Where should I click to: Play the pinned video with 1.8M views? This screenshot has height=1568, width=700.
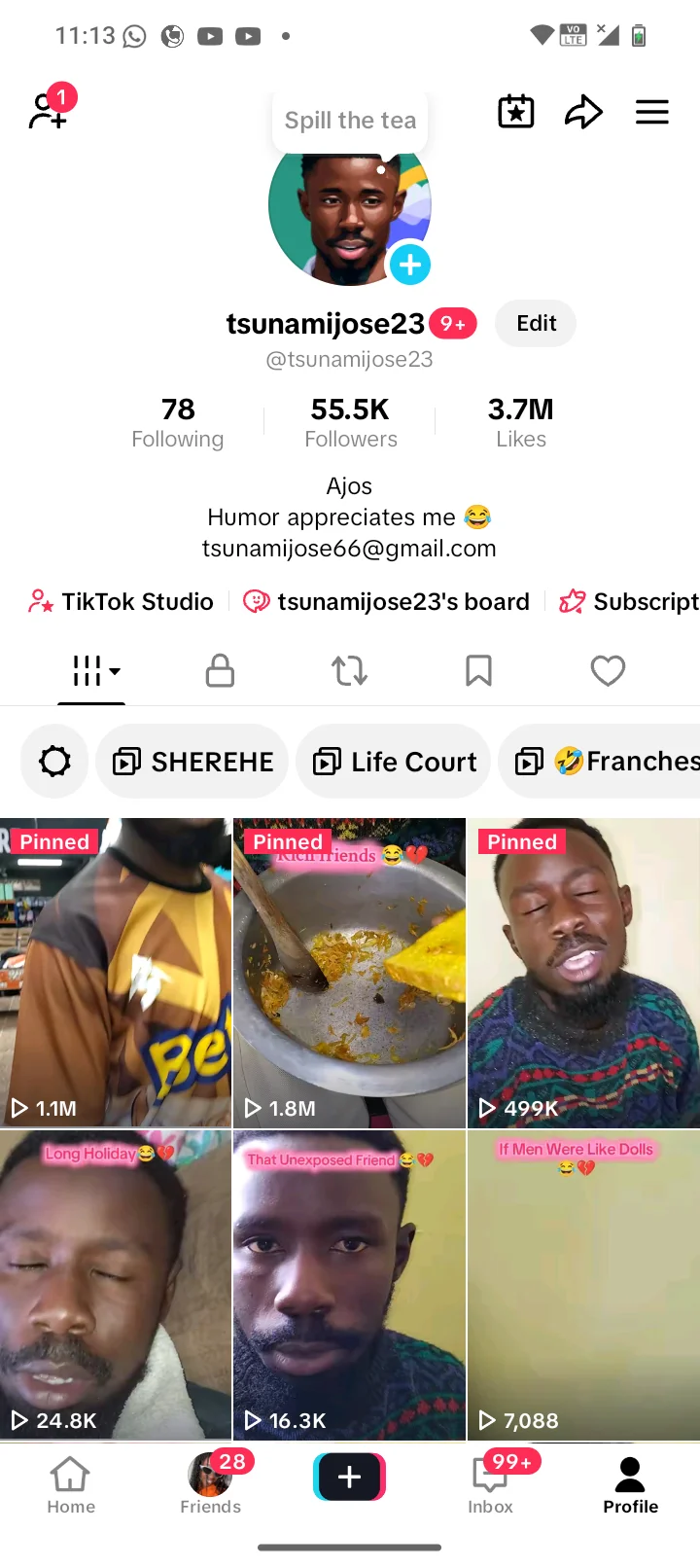[349, 973]
